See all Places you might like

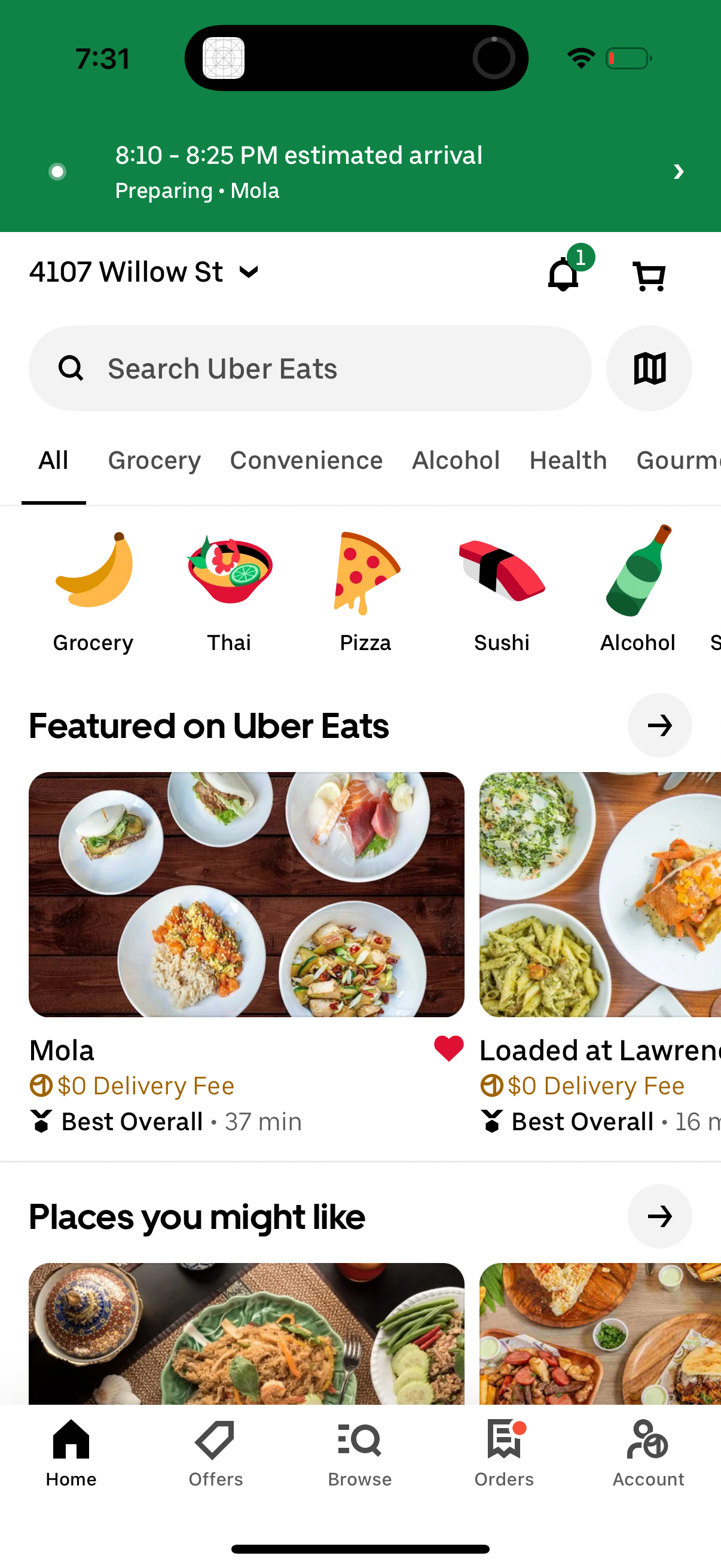coord(659,1216)
